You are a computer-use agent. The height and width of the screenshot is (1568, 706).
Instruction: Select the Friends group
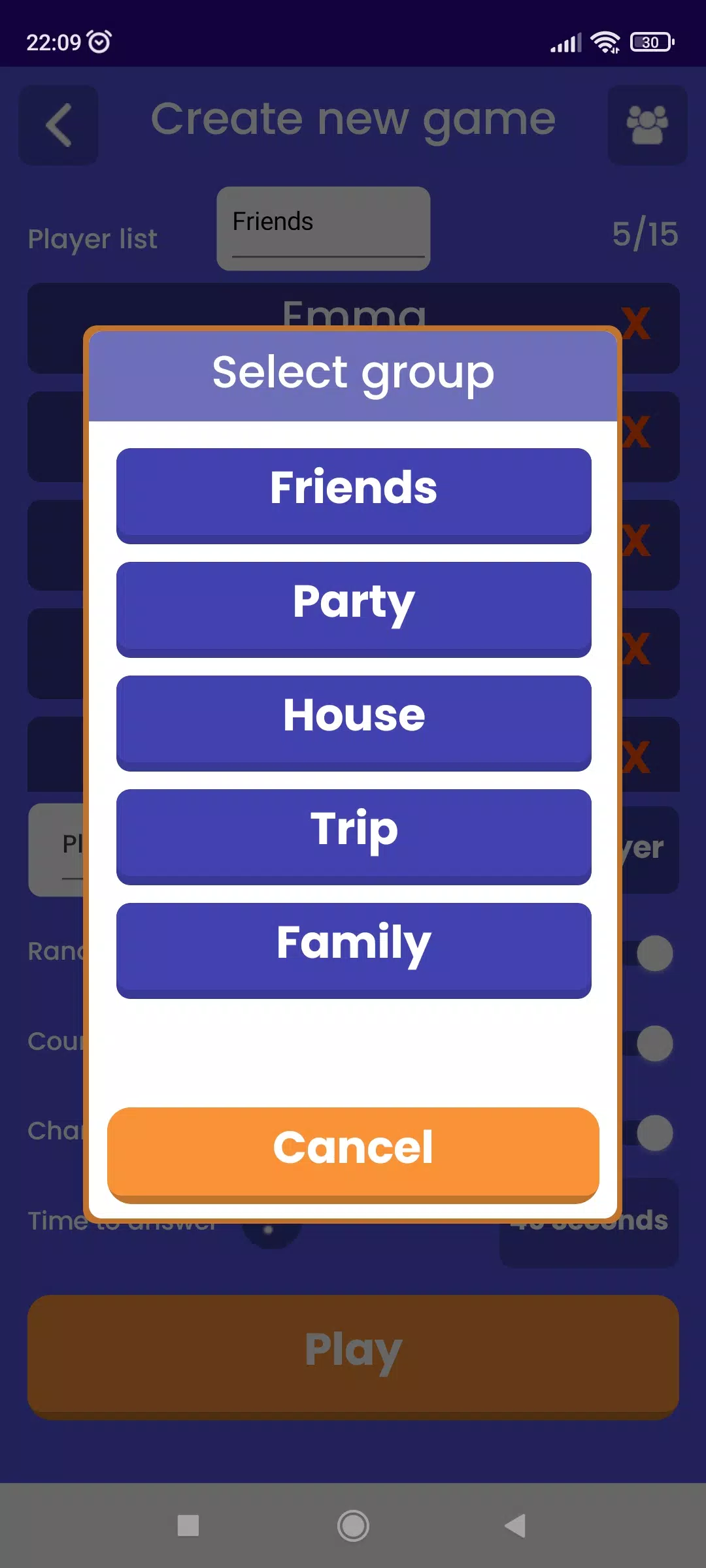(x=354, y=495)
